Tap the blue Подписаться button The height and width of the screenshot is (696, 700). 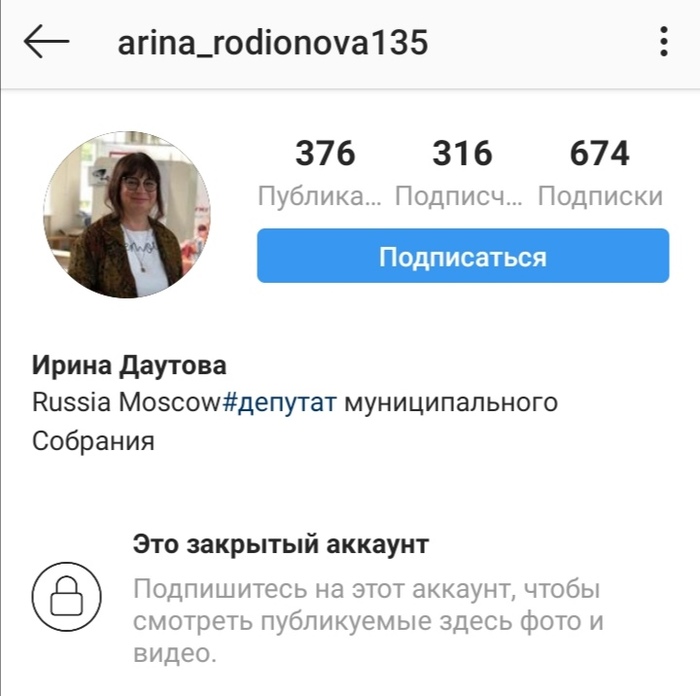tap(462, 256)
